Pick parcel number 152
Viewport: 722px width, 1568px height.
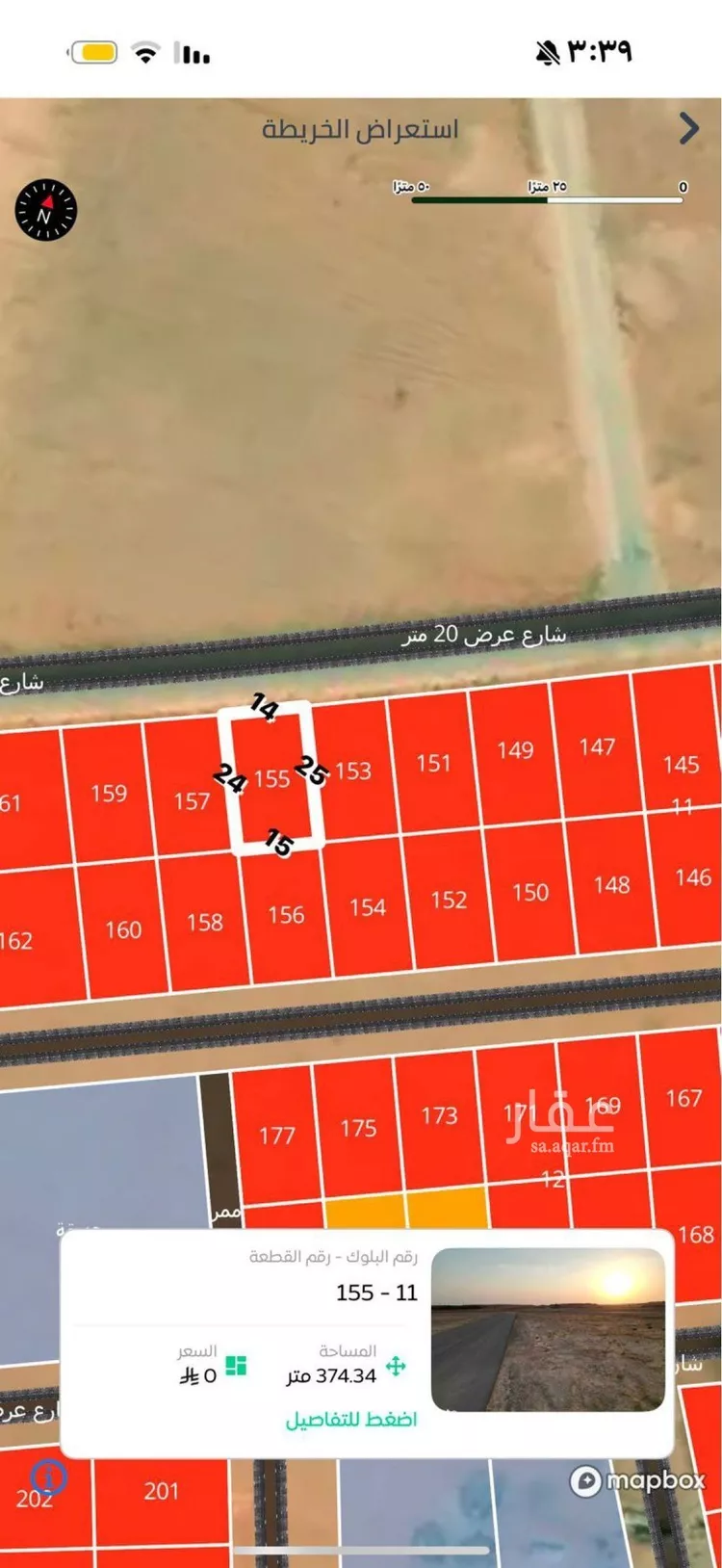tap(449, 900)
